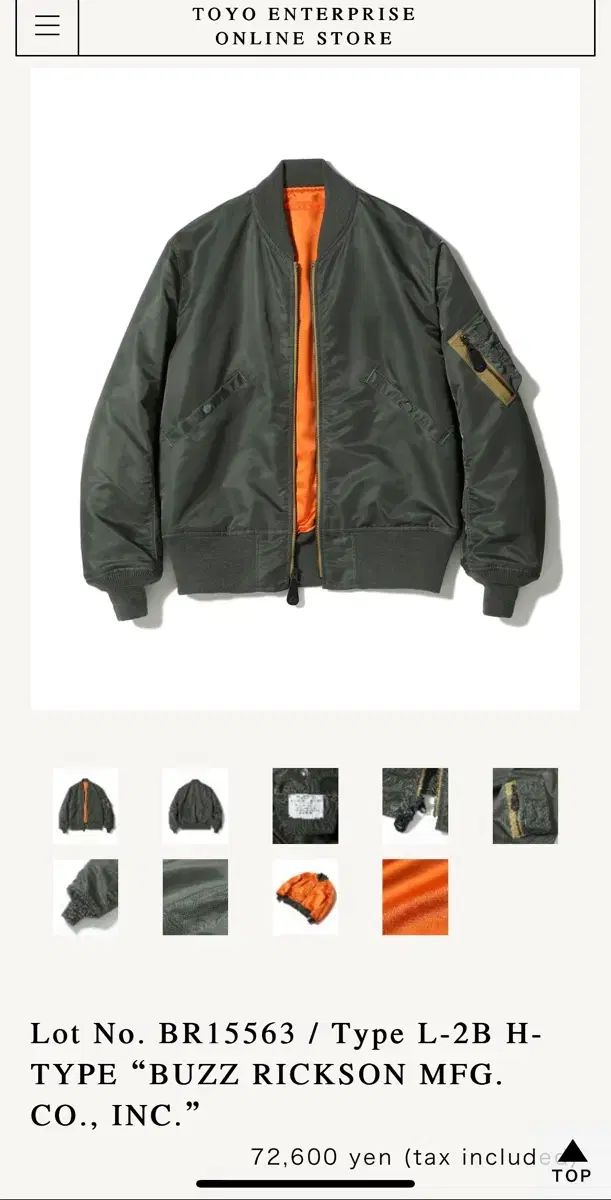View the sleeve pocket detail thumbnail
The height and width of the screenshot is (1200, 611).
pyautogui.click(x=525, y=806)
